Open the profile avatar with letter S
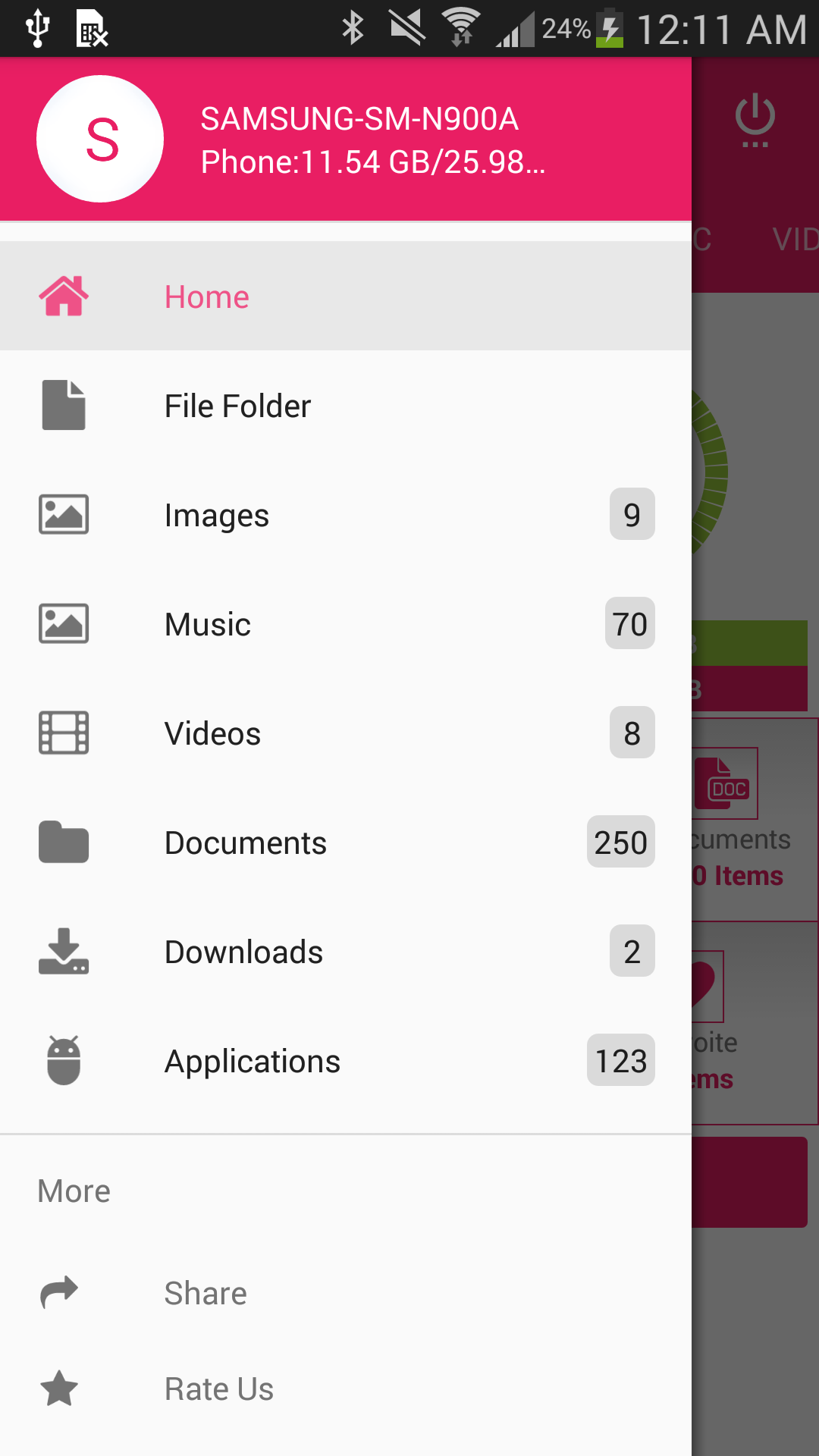 (x=100, y=138)
